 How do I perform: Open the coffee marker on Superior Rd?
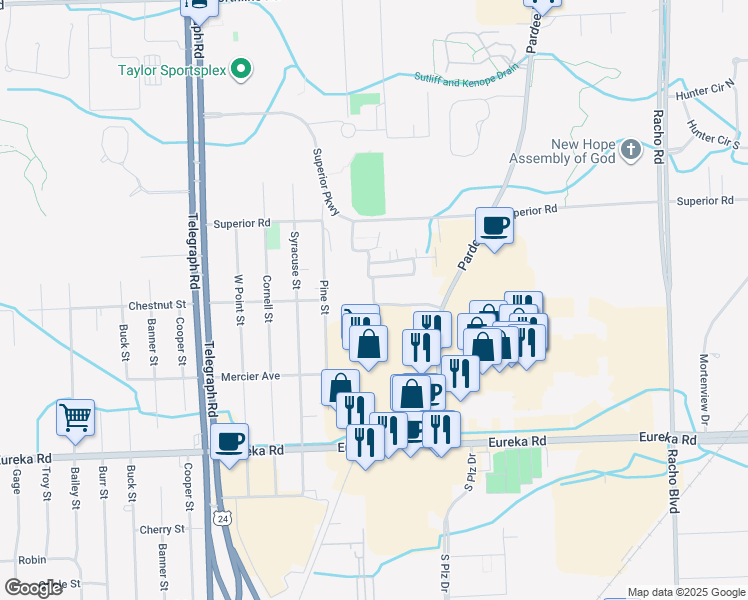pyautogui.click(x=493, y=226)
